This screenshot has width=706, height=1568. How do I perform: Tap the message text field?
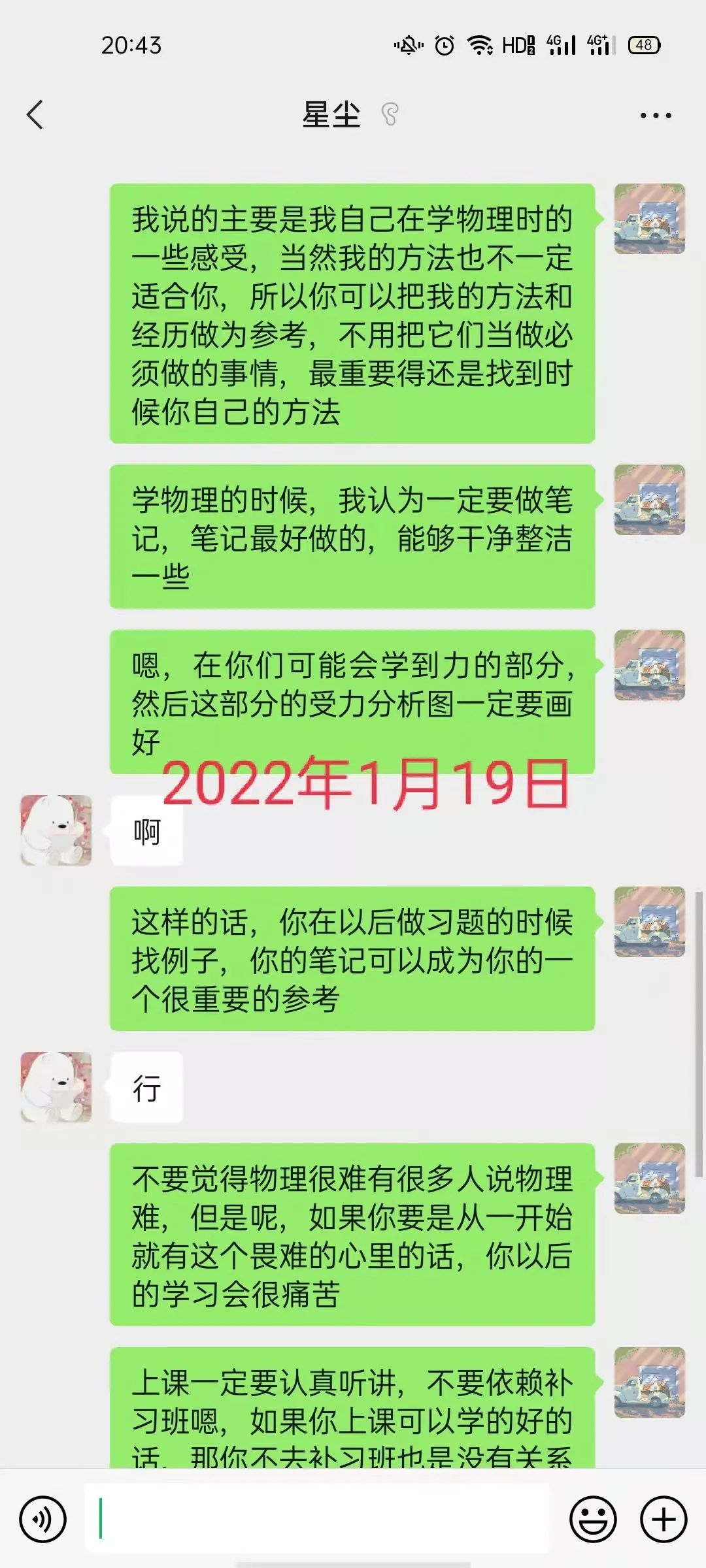320,1520
